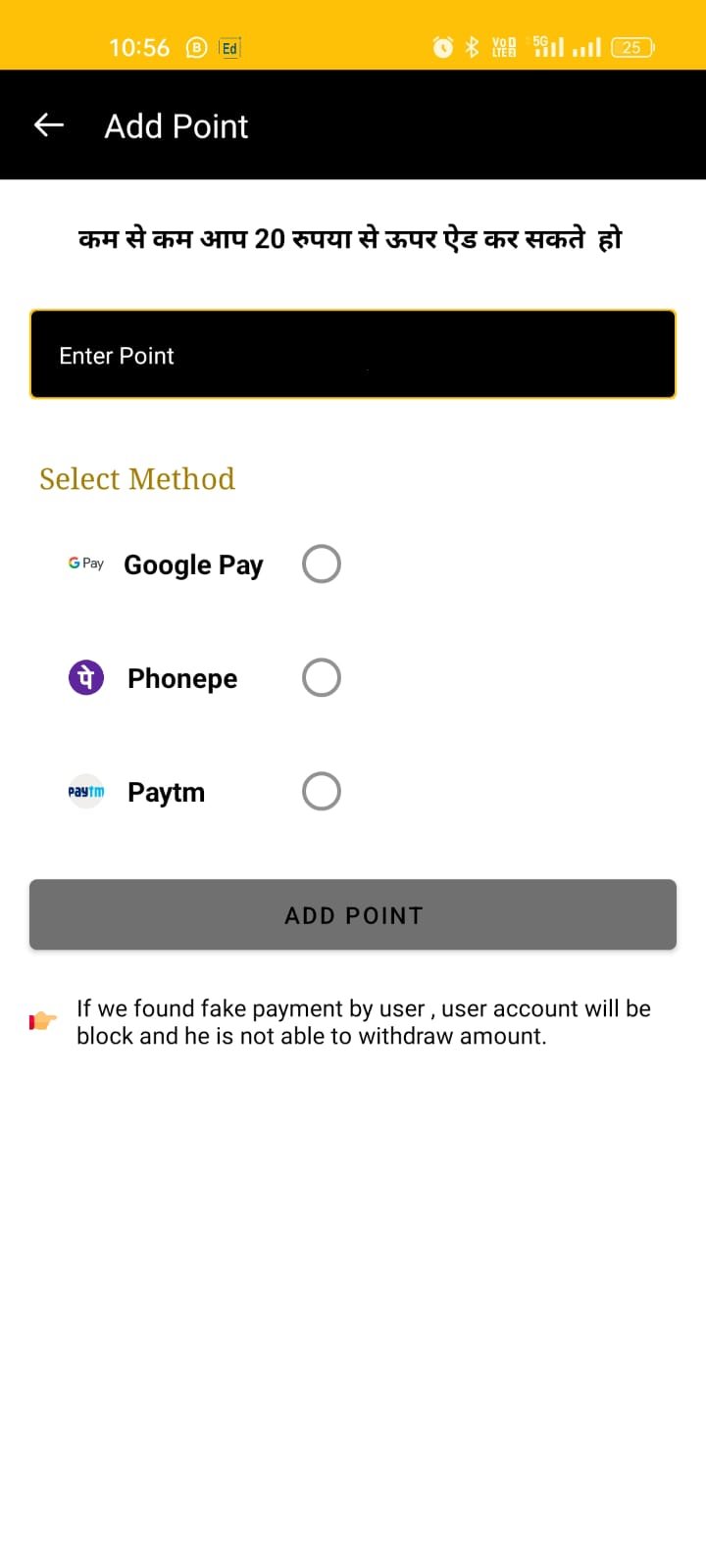Go back using the arrow icon

pyautogui.click(x=49, y=125)
